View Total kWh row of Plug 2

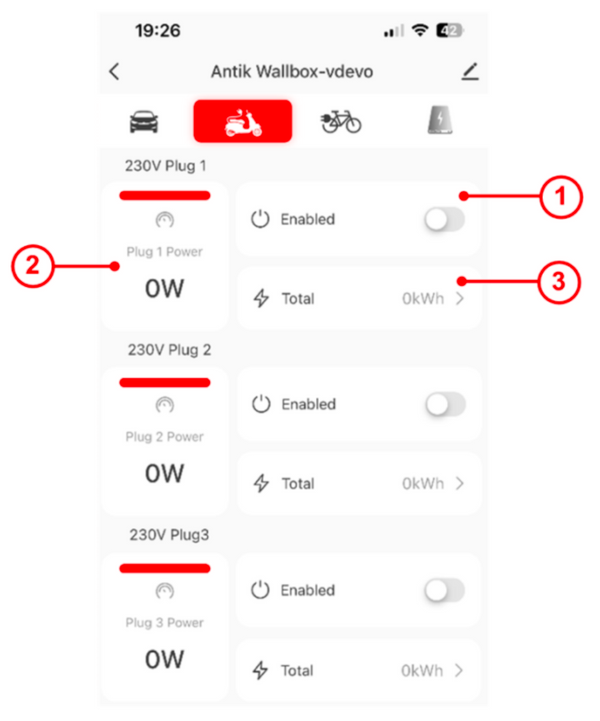[x=359, y=483]
